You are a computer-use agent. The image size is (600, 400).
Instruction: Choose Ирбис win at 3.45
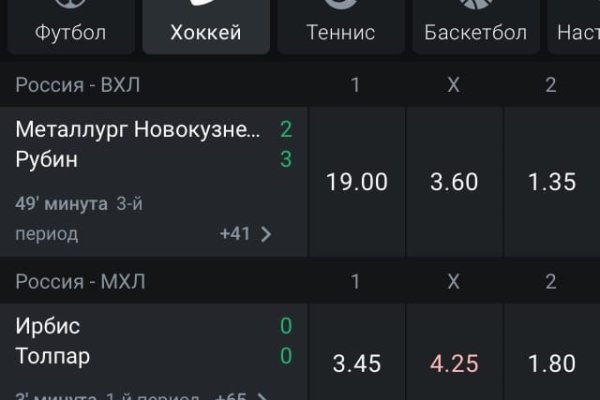(x=357, y=362)
